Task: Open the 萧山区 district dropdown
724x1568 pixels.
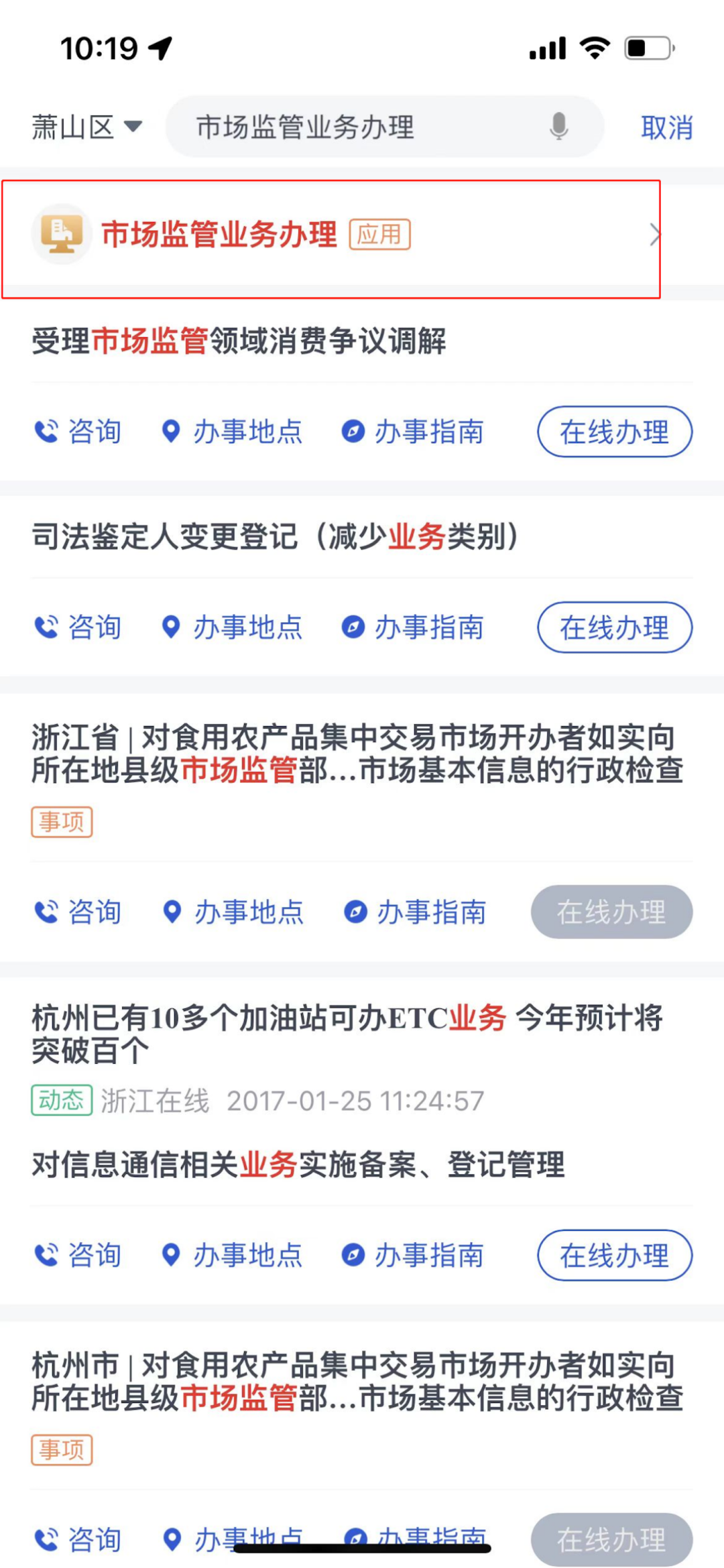Action: (87, 127)
